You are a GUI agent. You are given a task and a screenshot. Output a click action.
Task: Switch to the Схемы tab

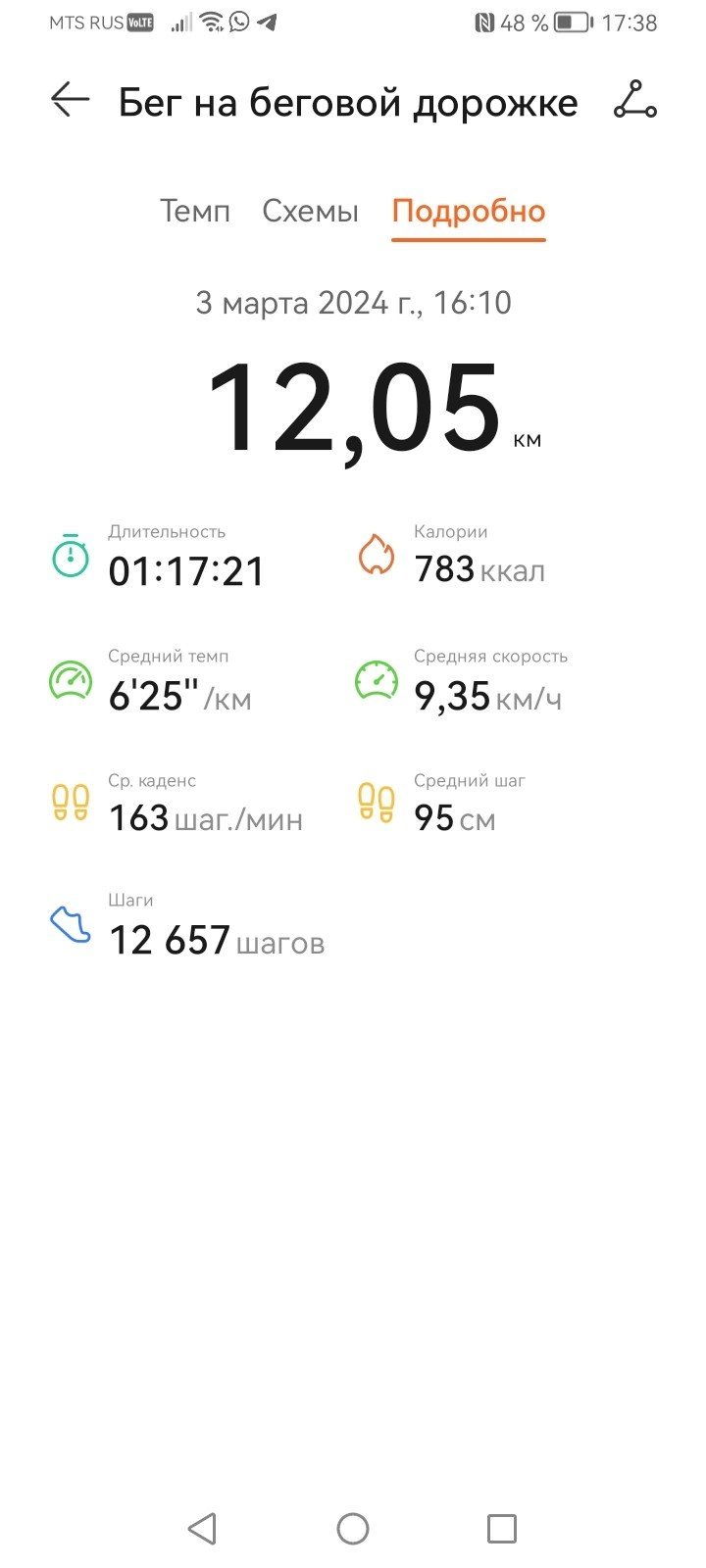310,211
